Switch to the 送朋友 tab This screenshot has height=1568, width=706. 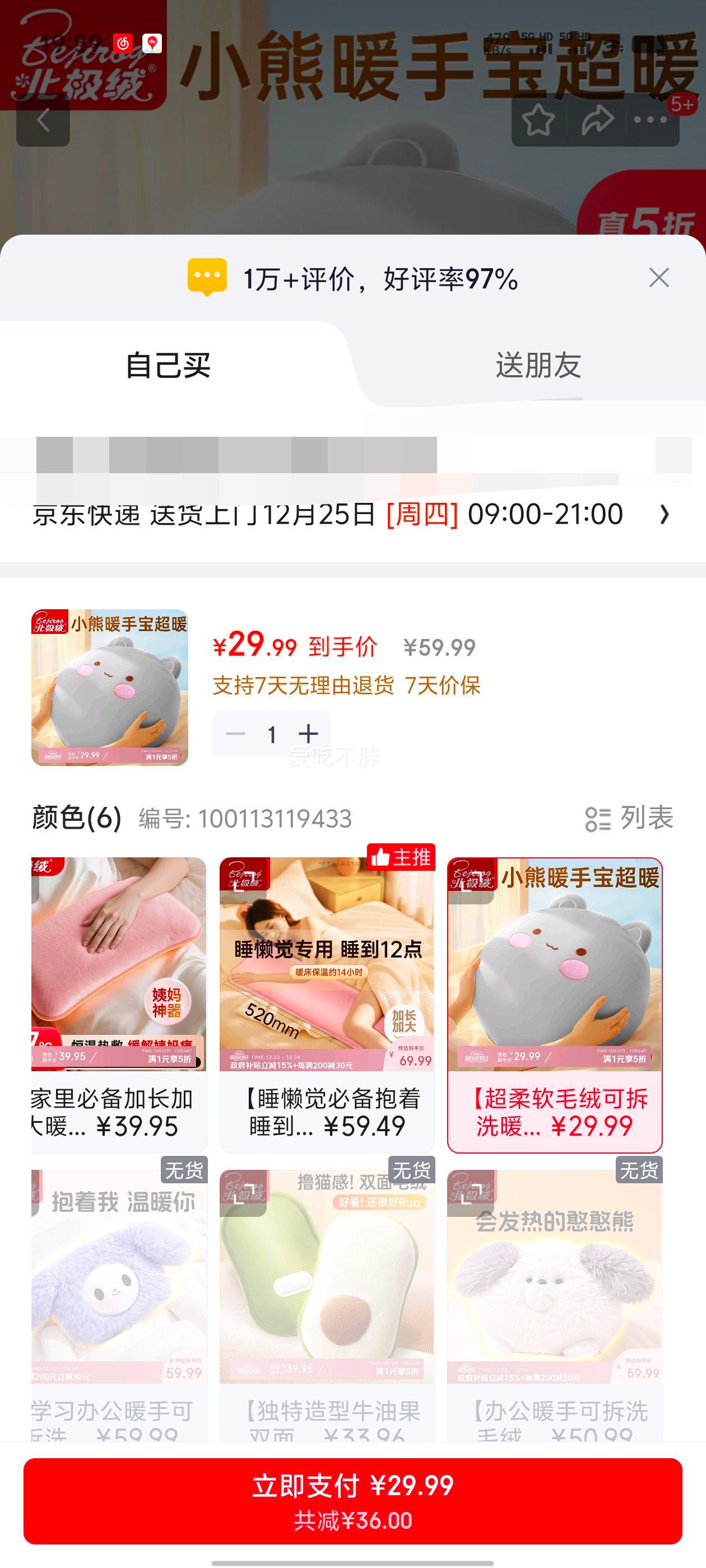click(x=537, y=365)
